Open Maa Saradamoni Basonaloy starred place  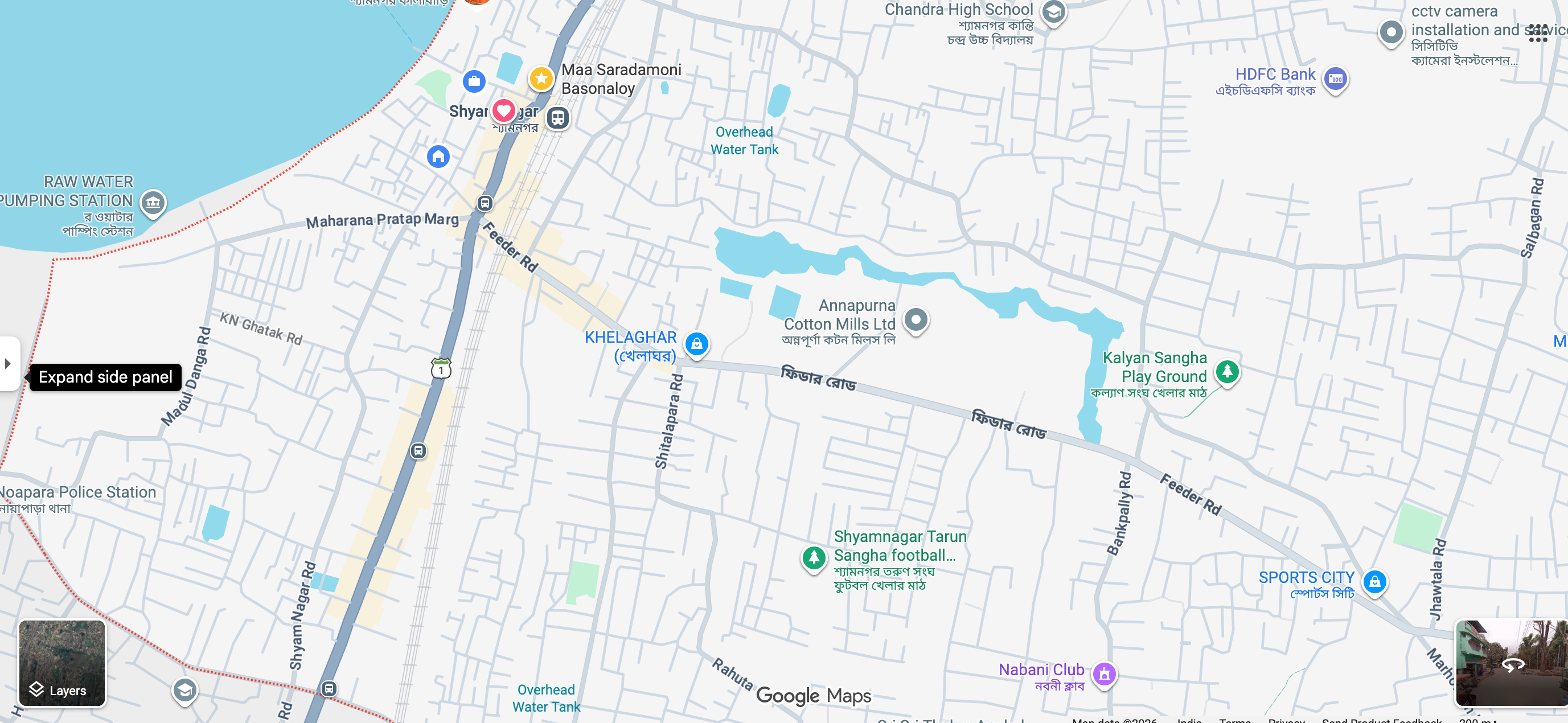pyautogui.click(x=541, y=78)
